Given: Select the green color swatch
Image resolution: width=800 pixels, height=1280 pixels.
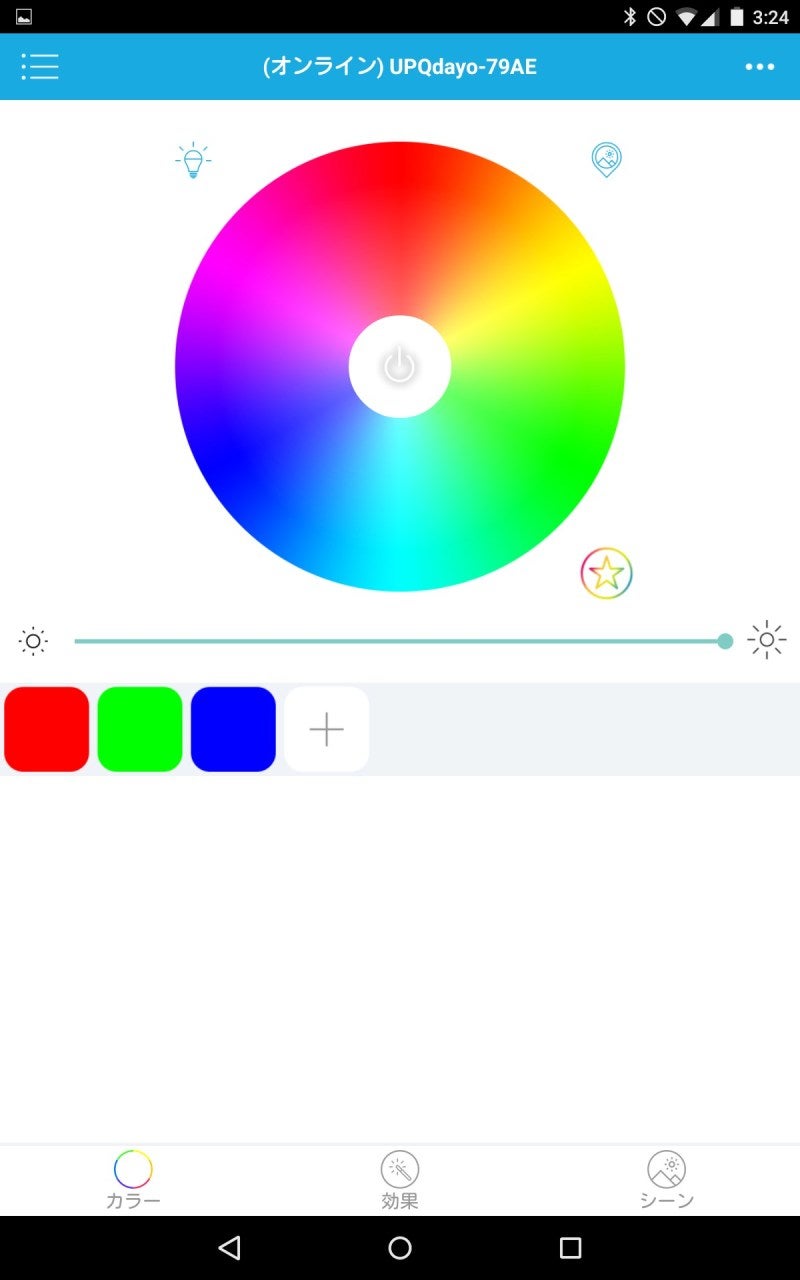Looking at the screenshot, I should pos(140,729).
